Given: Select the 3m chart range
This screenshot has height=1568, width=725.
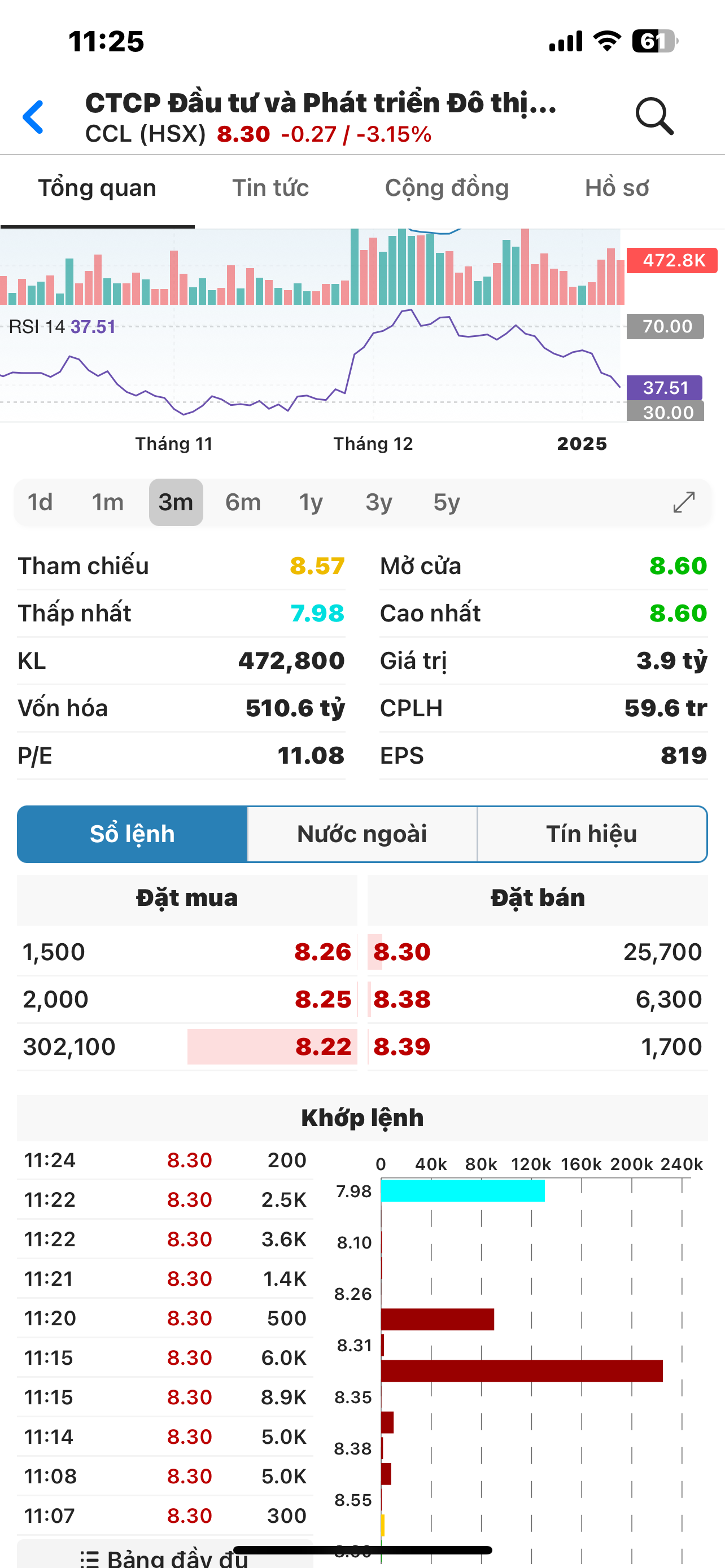Looking at the screenshot, I should (x=176, y=502).
